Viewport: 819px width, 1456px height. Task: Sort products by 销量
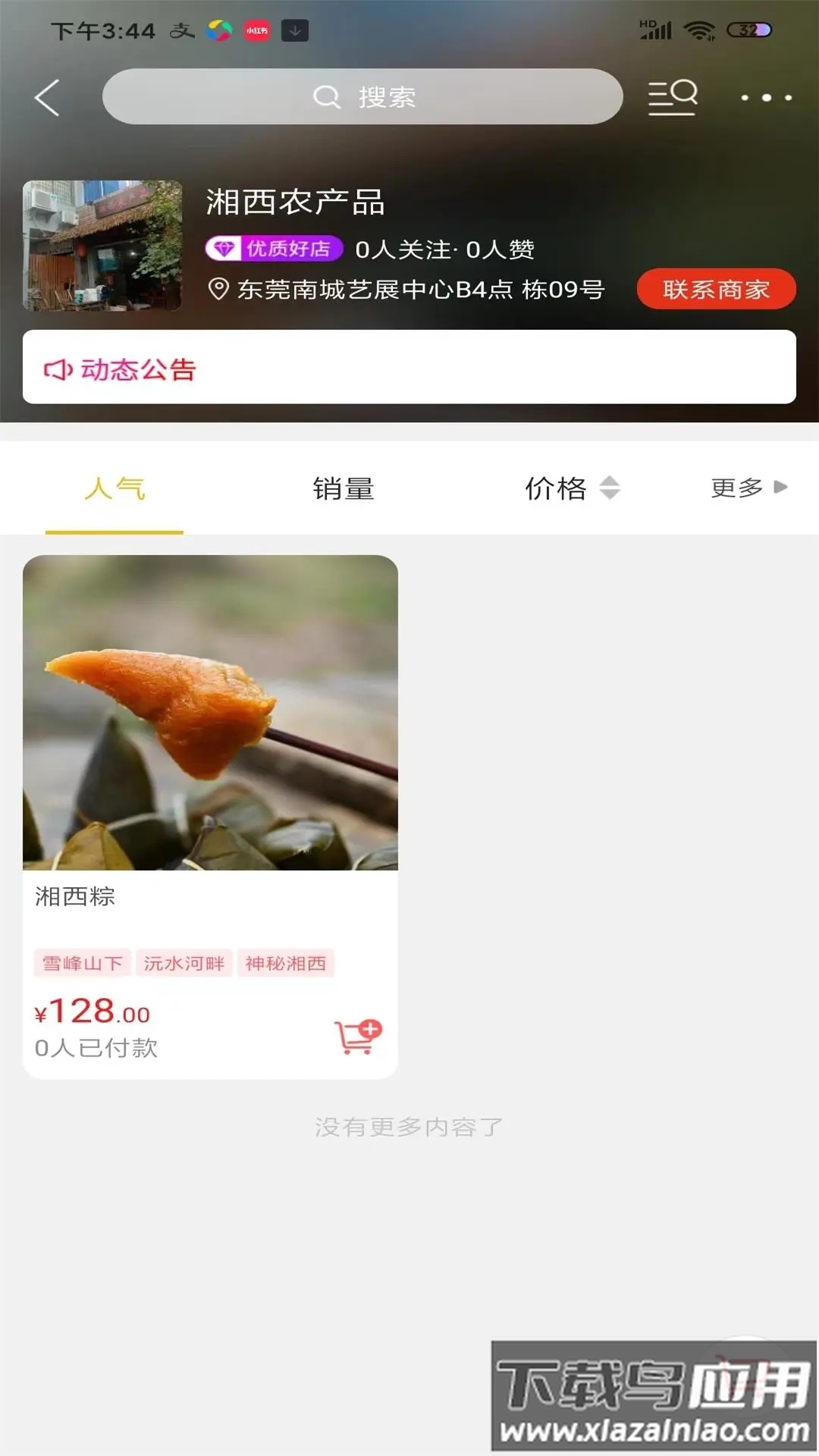344,488
